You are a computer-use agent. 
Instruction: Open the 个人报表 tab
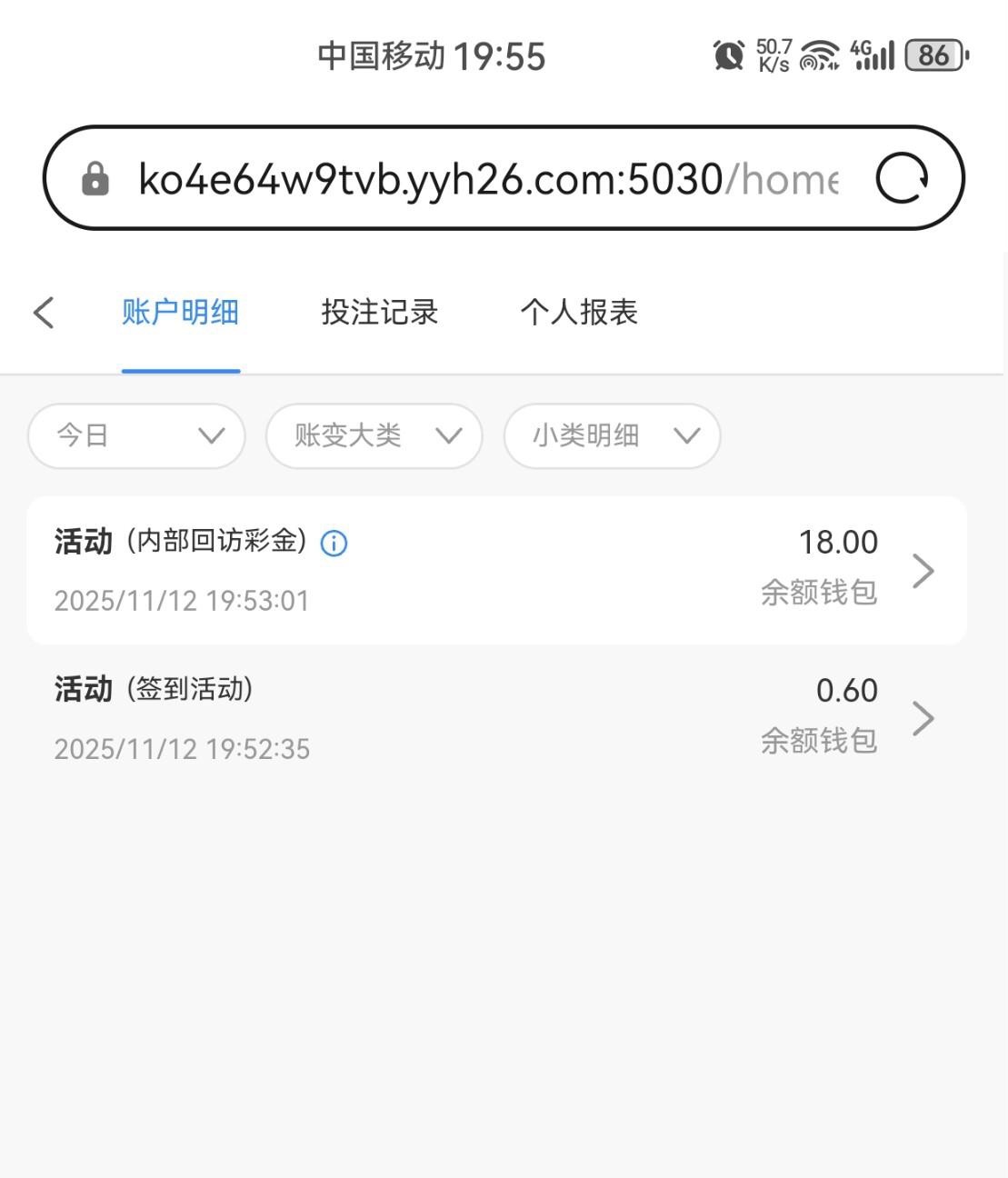tap(578, 313)
